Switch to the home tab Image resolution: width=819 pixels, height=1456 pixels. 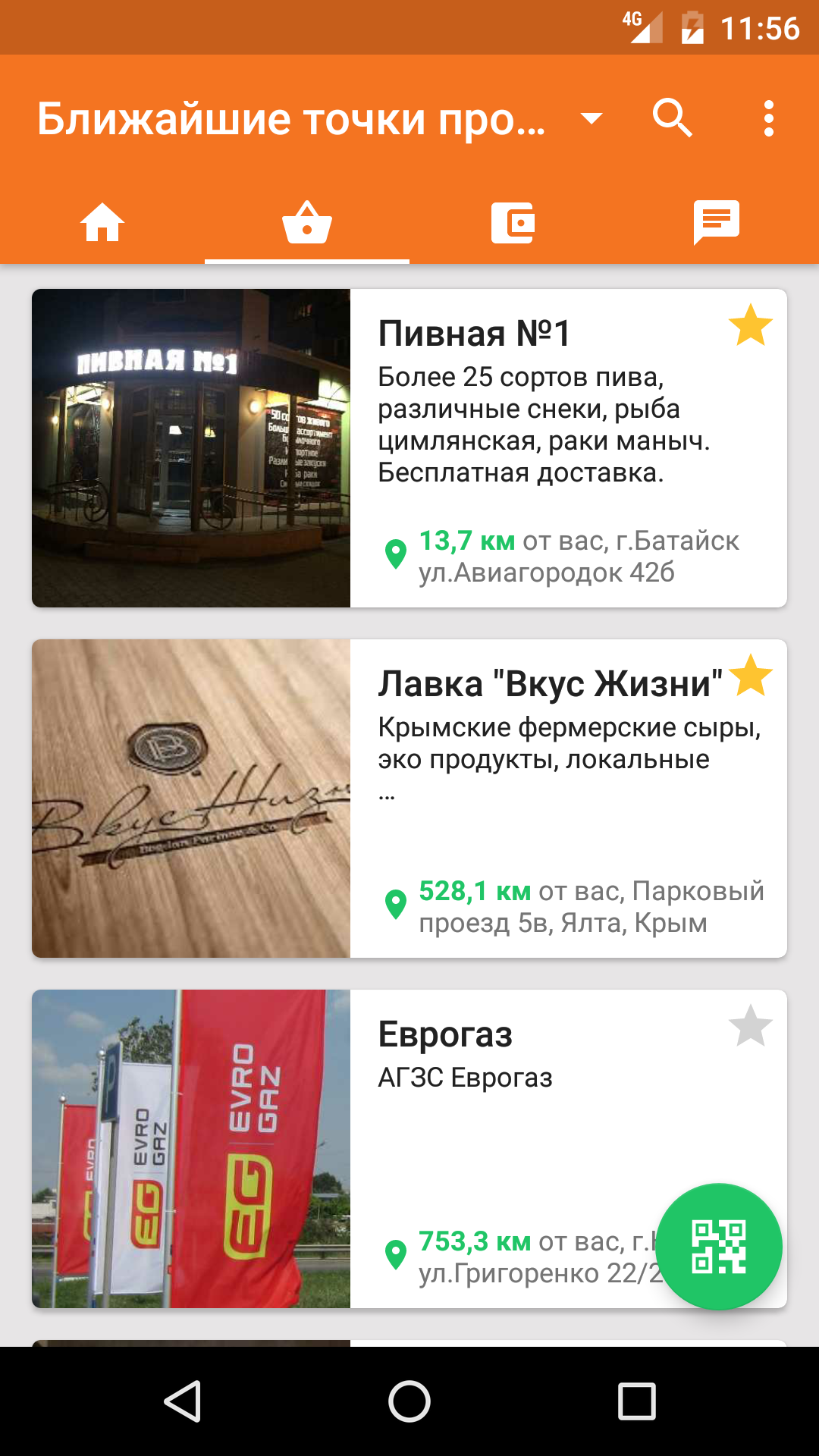(x=102, y=223)
